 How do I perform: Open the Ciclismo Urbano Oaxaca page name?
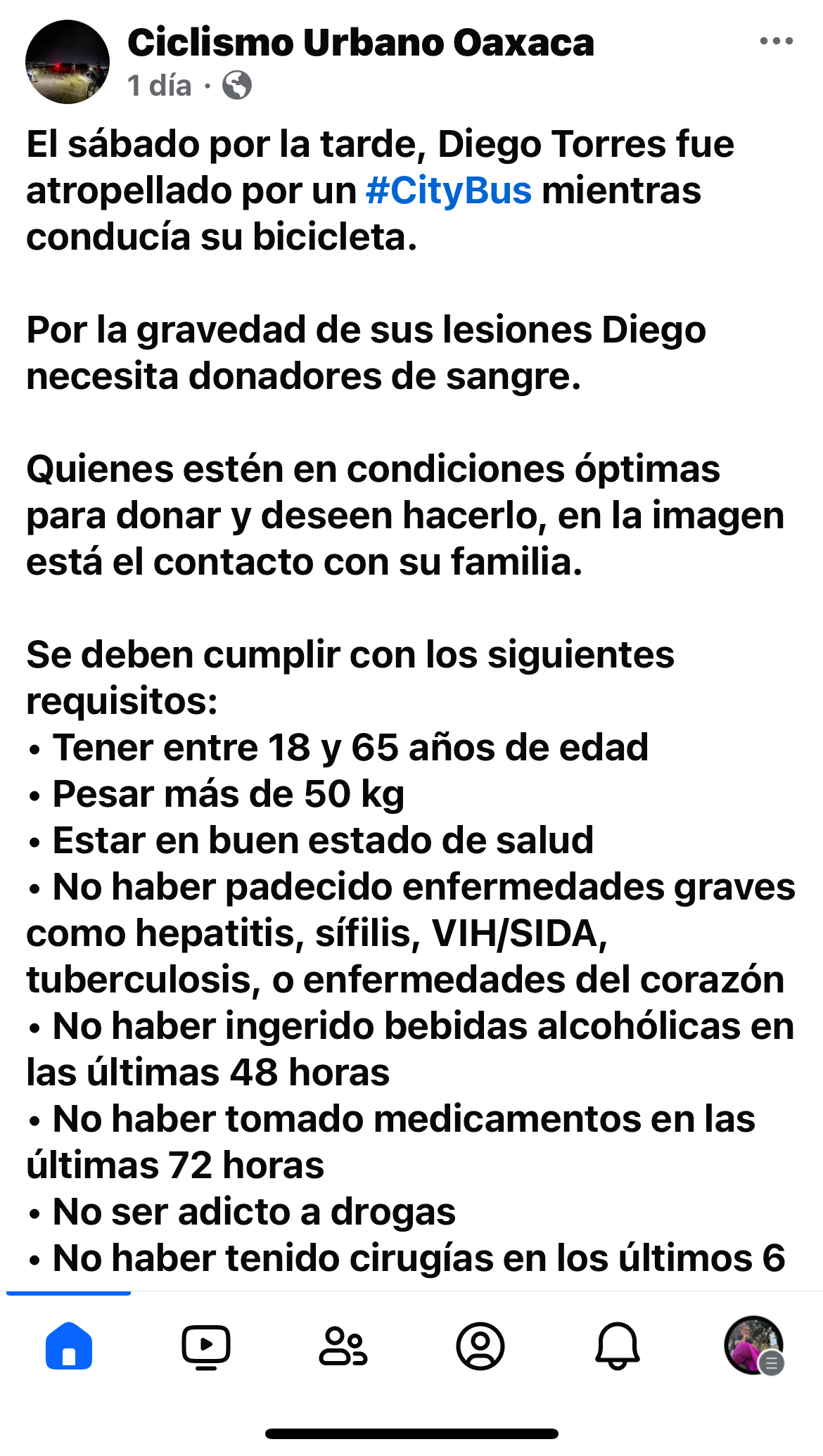tap(361, 43)
